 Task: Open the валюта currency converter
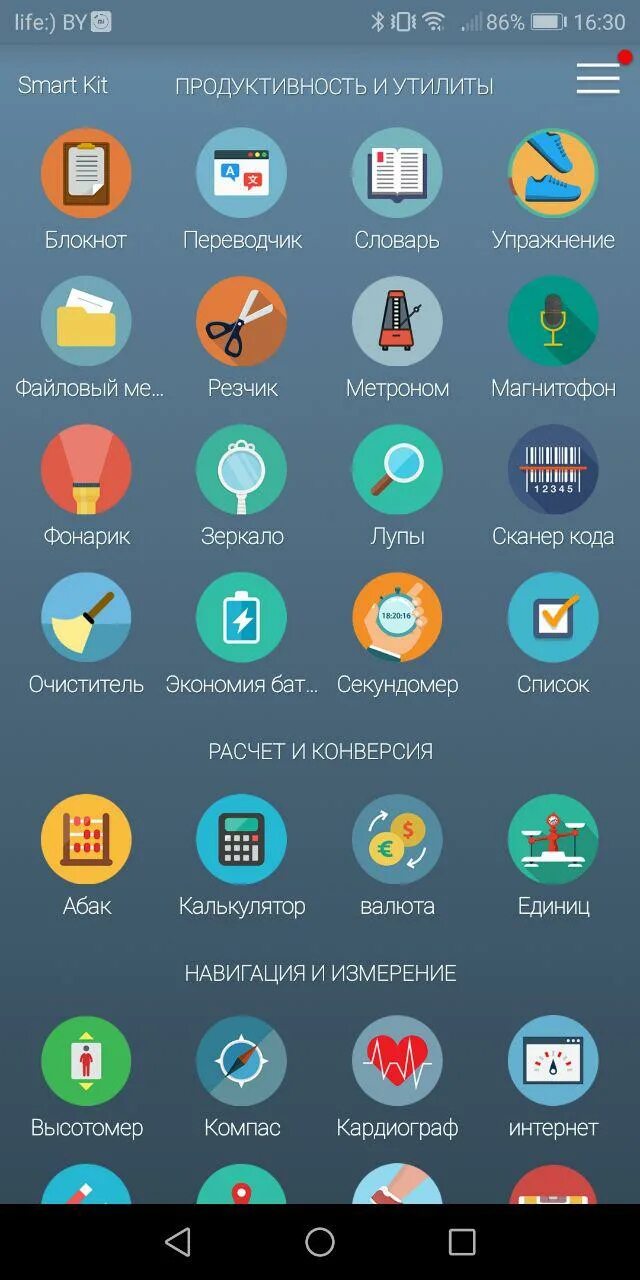point(397,839)
